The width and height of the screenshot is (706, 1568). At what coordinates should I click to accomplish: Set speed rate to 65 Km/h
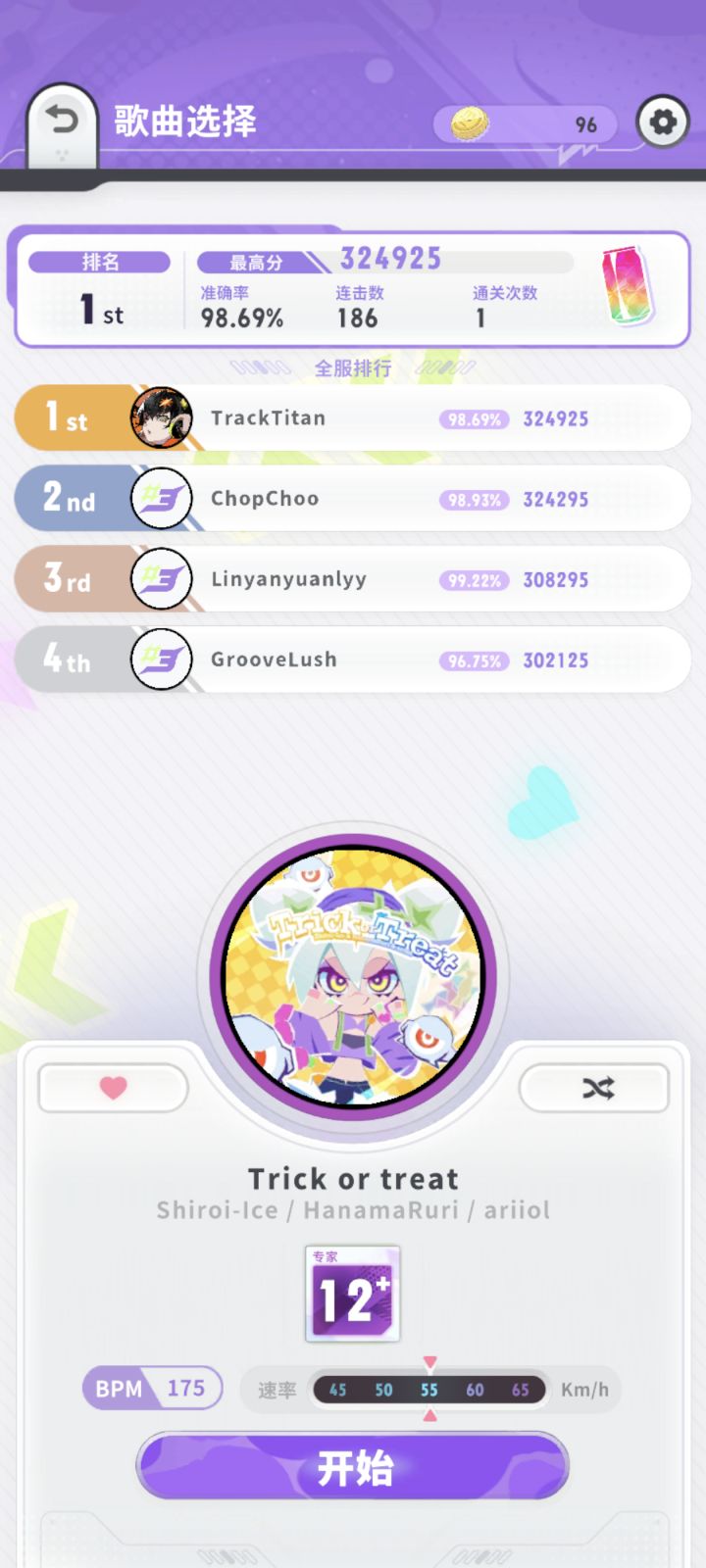tap(522, 1389)
